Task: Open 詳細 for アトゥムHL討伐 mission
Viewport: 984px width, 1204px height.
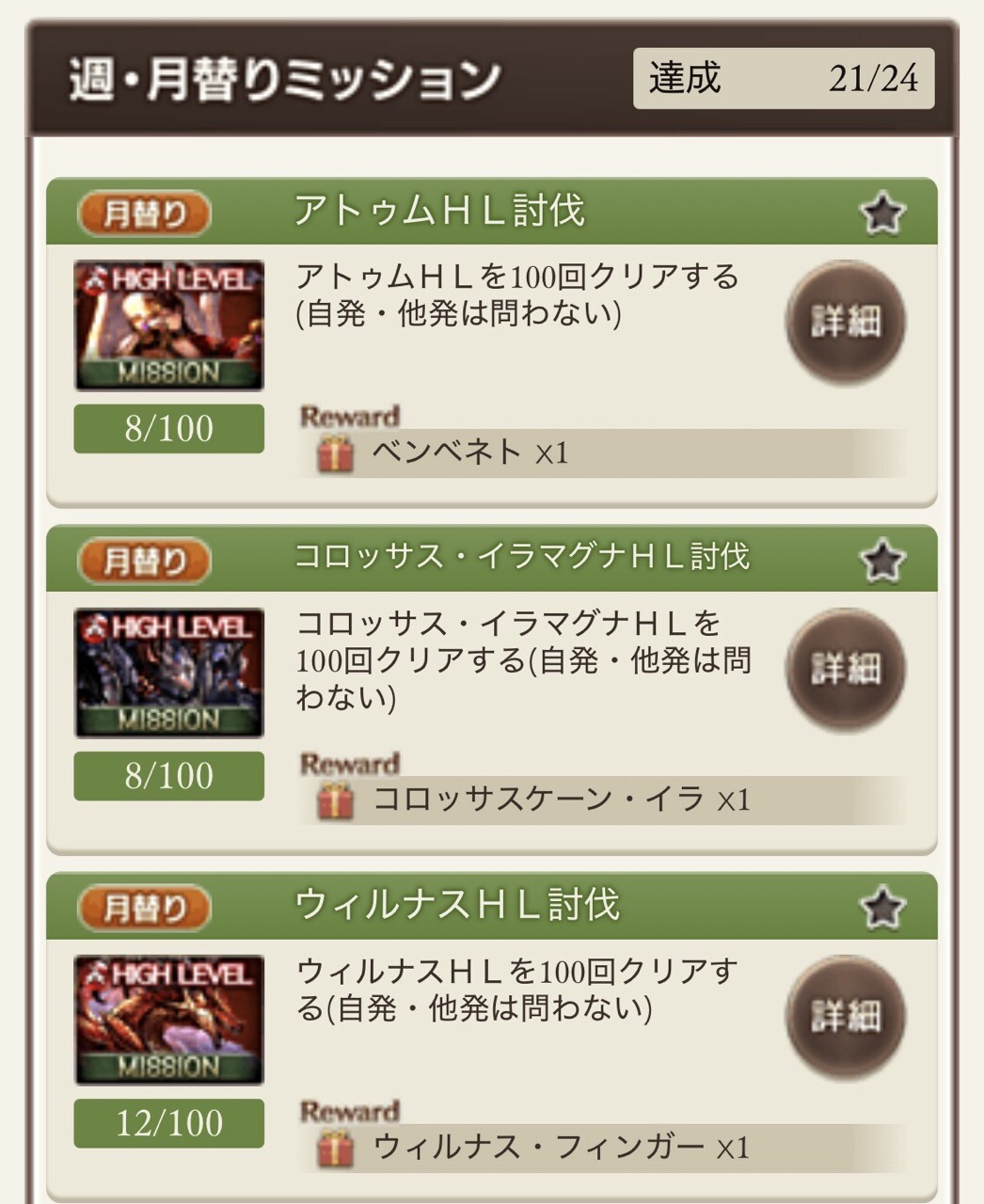Action: coord(845,322)
